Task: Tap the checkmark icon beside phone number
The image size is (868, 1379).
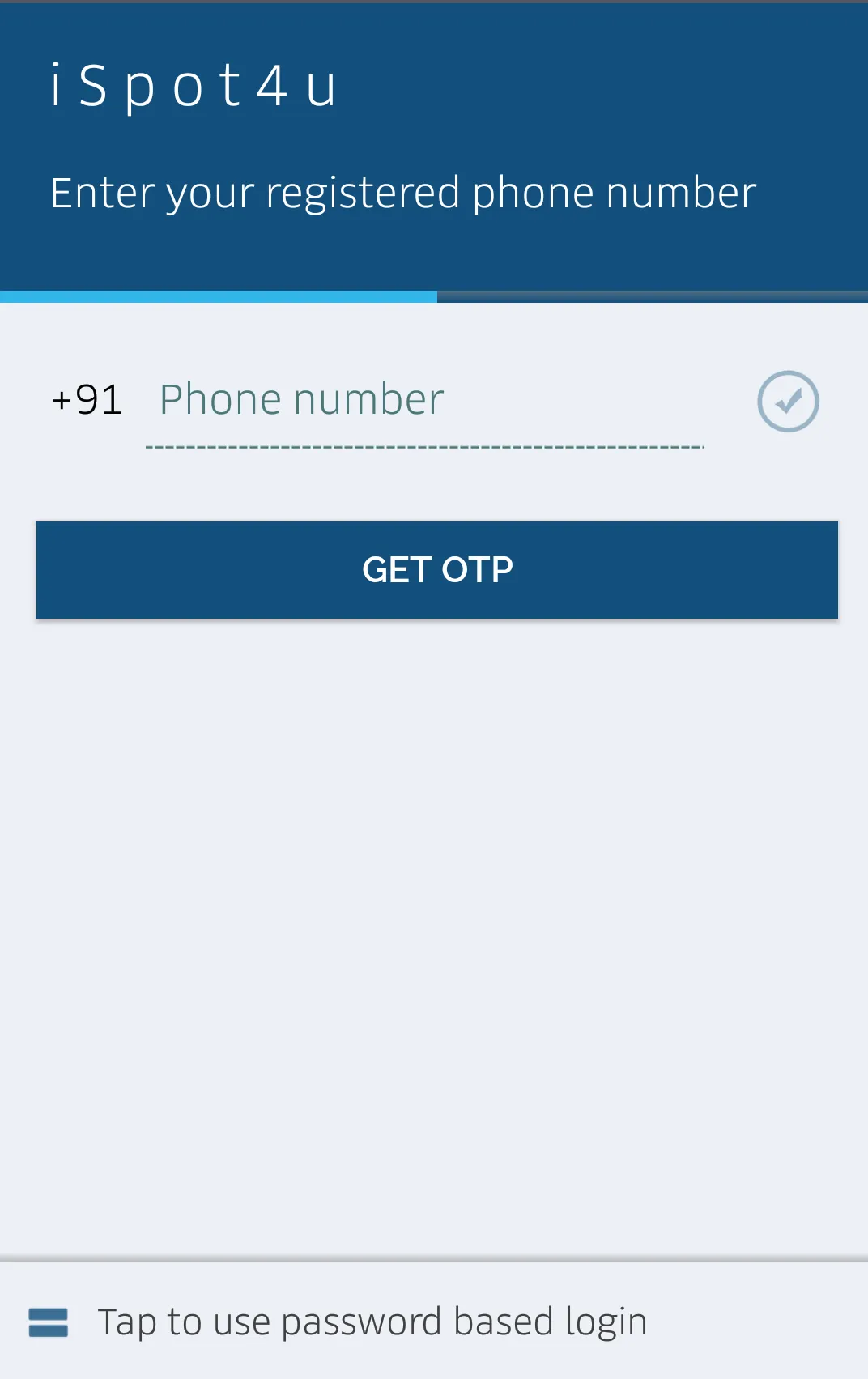Action: tap(788, 402)
